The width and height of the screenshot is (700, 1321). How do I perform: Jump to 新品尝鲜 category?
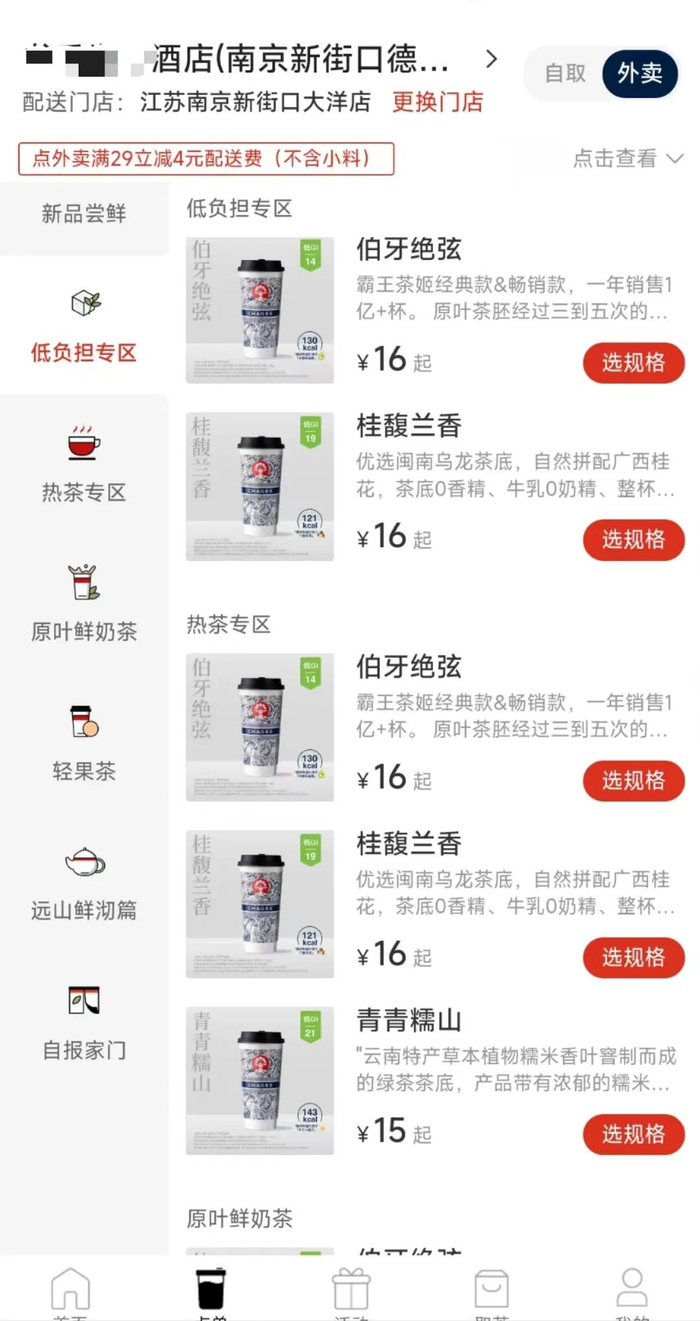pos(84,213)
